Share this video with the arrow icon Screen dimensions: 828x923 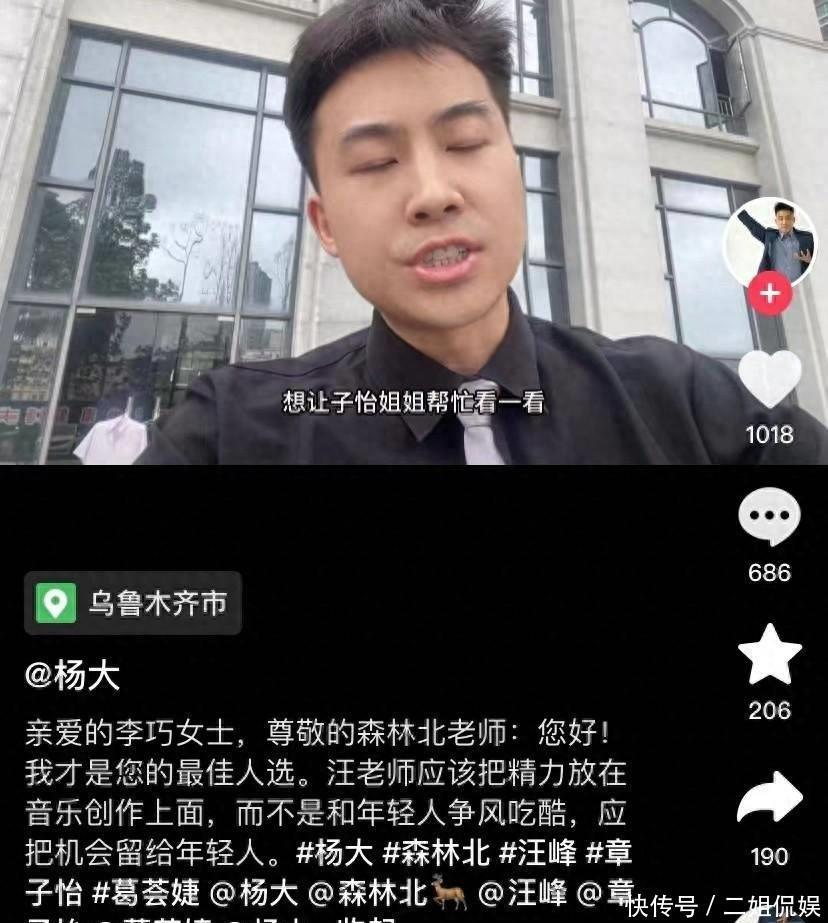(769, 799)
